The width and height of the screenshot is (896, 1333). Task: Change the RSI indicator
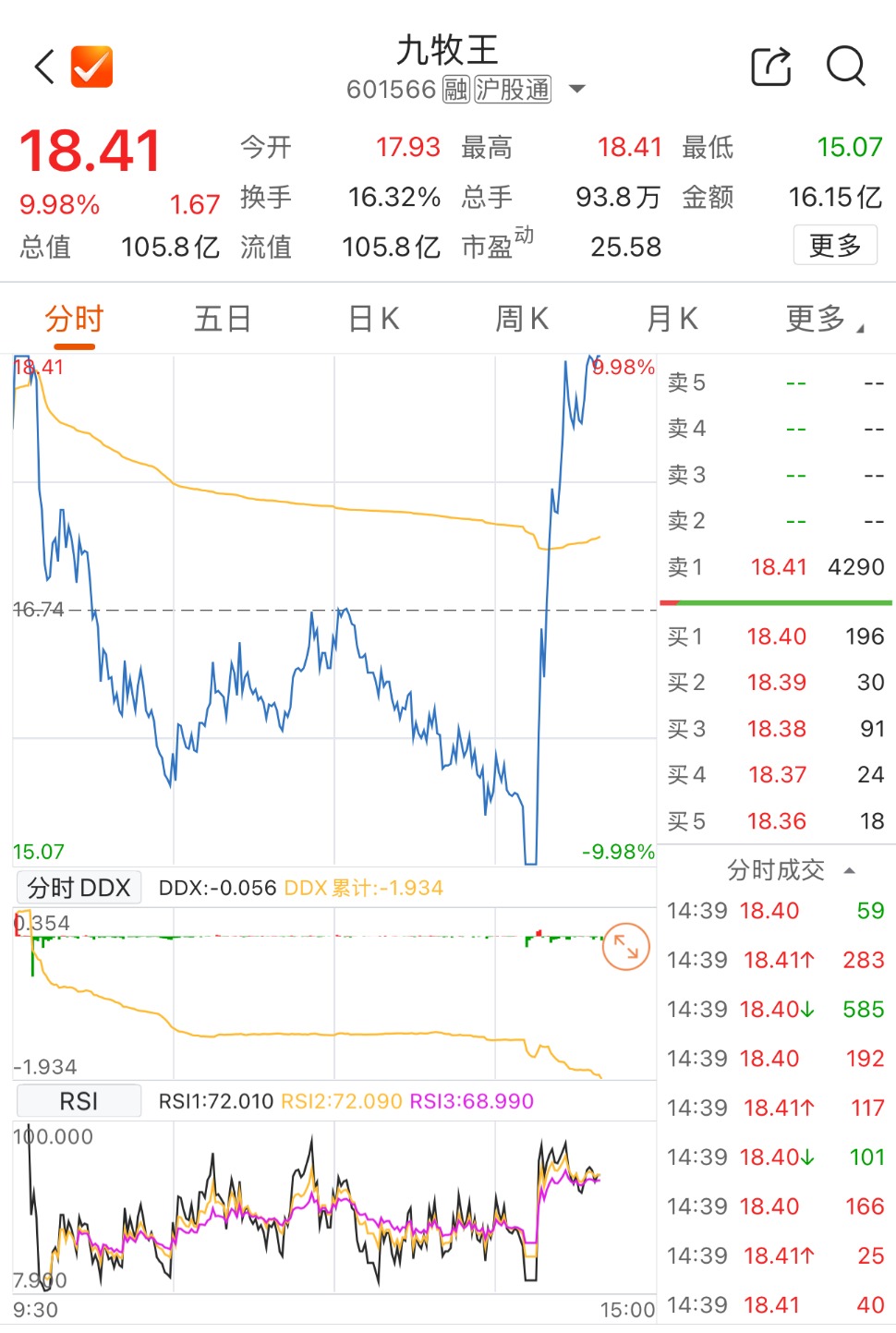[79, 1101]
